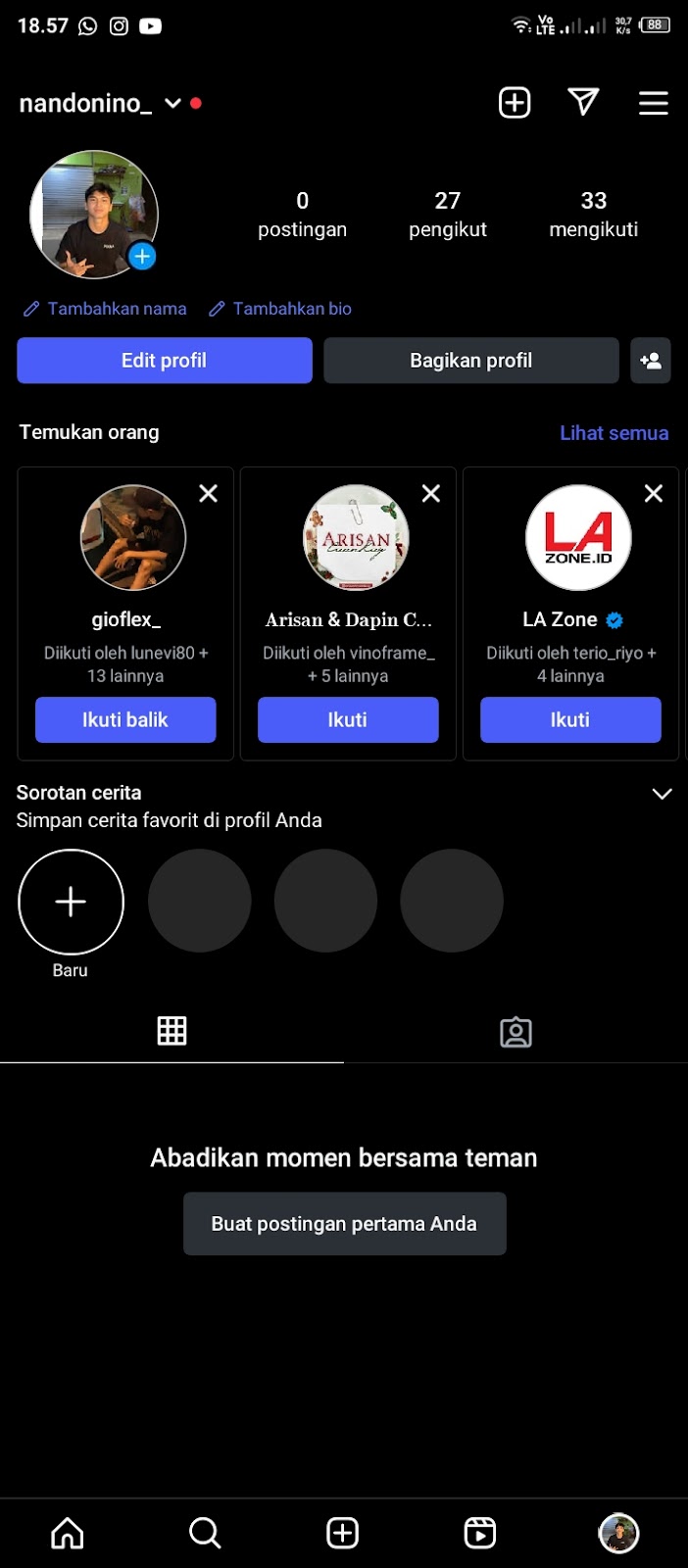Open the hamburger menu

[x=654, y=103]
